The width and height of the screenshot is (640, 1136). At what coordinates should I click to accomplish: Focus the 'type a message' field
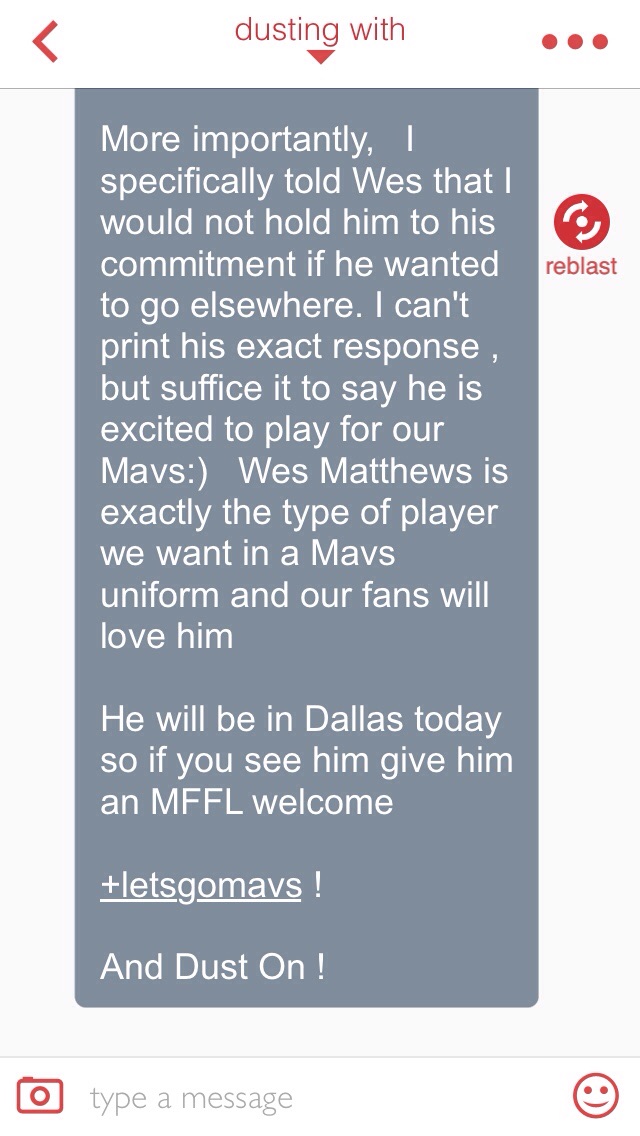pos(300,1098)
